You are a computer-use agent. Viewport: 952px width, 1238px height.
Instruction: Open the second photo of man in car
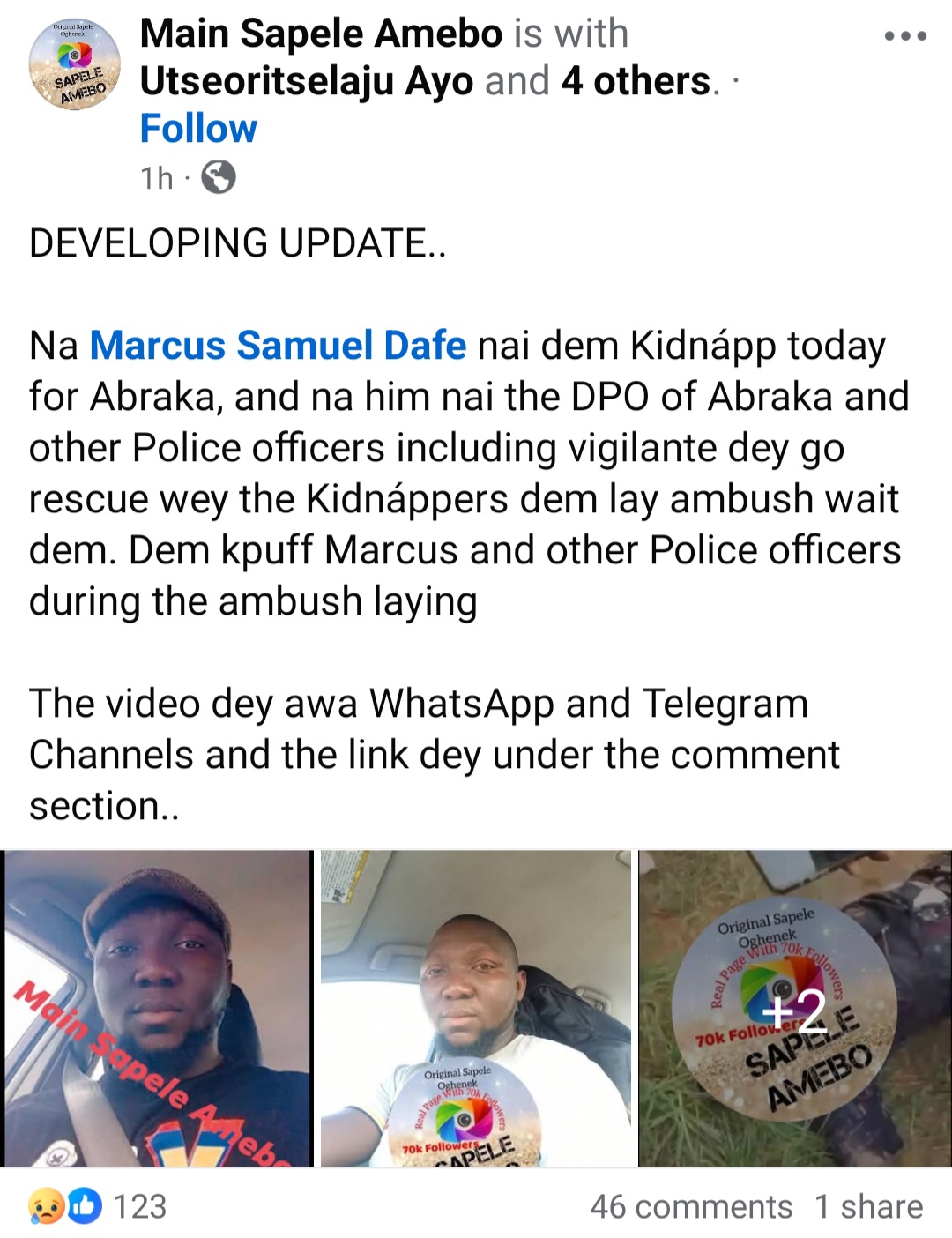pyautogui.click(x=475, y=1008)
